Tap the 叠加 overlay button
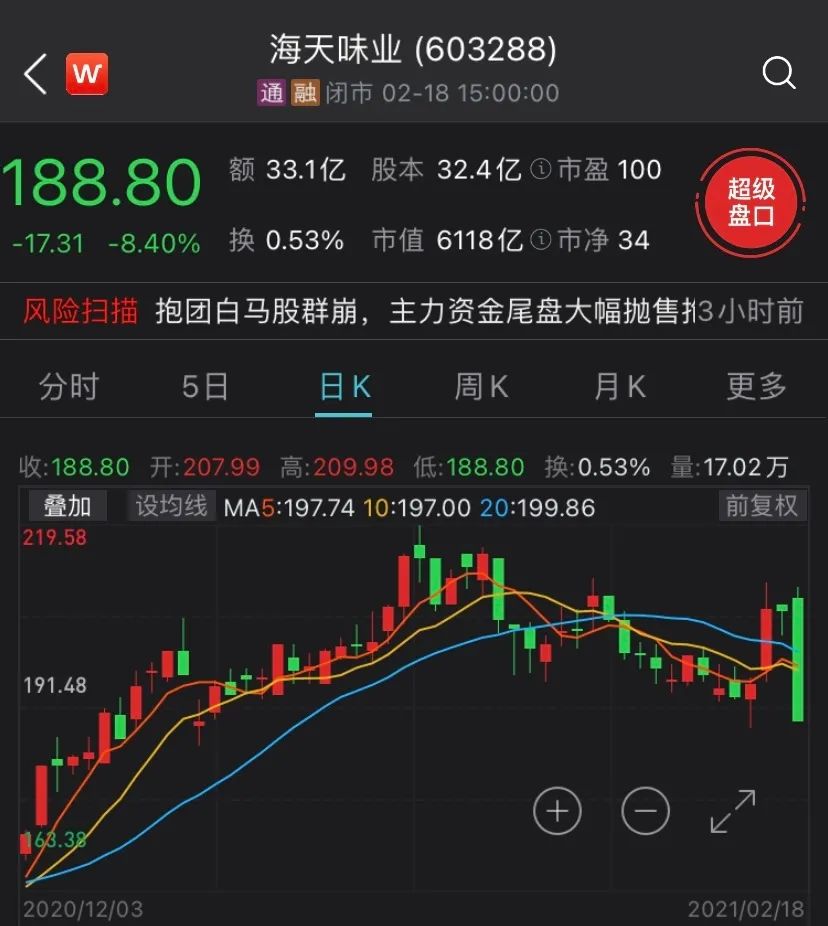Screen dimensions: 828x926 point(67,506)
